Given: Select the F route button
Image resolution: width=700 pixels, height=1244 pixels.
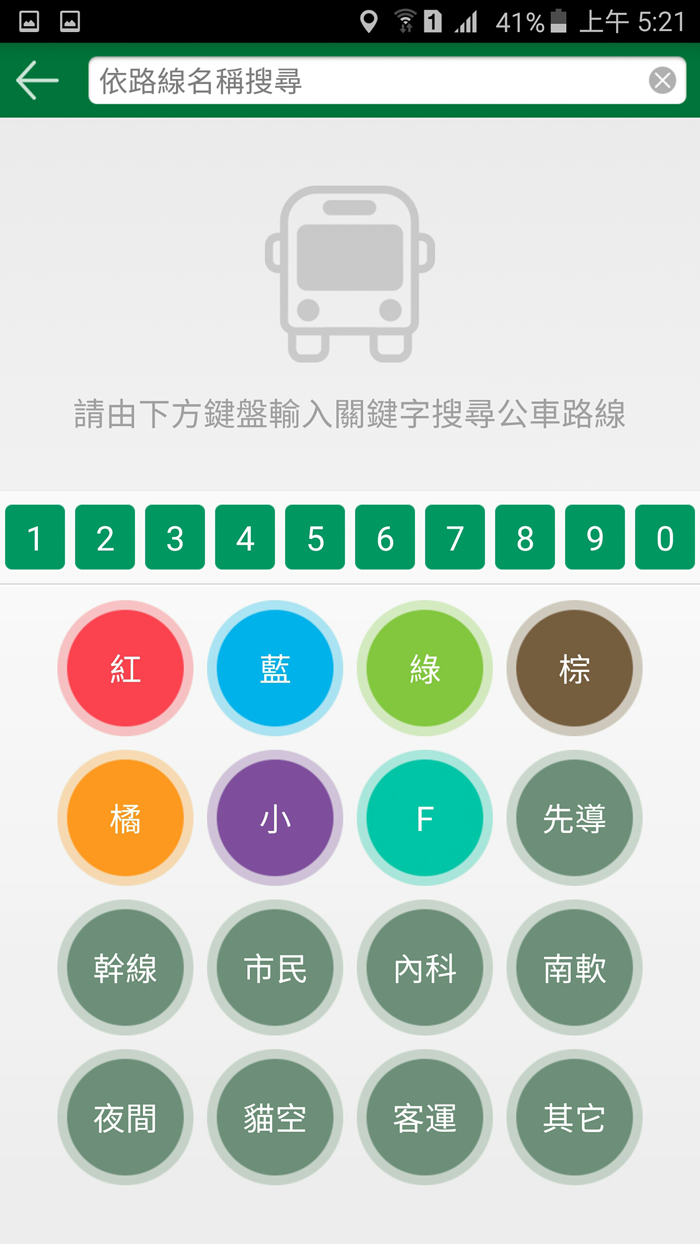Looking at the screenshot, I should pos(425,818).
